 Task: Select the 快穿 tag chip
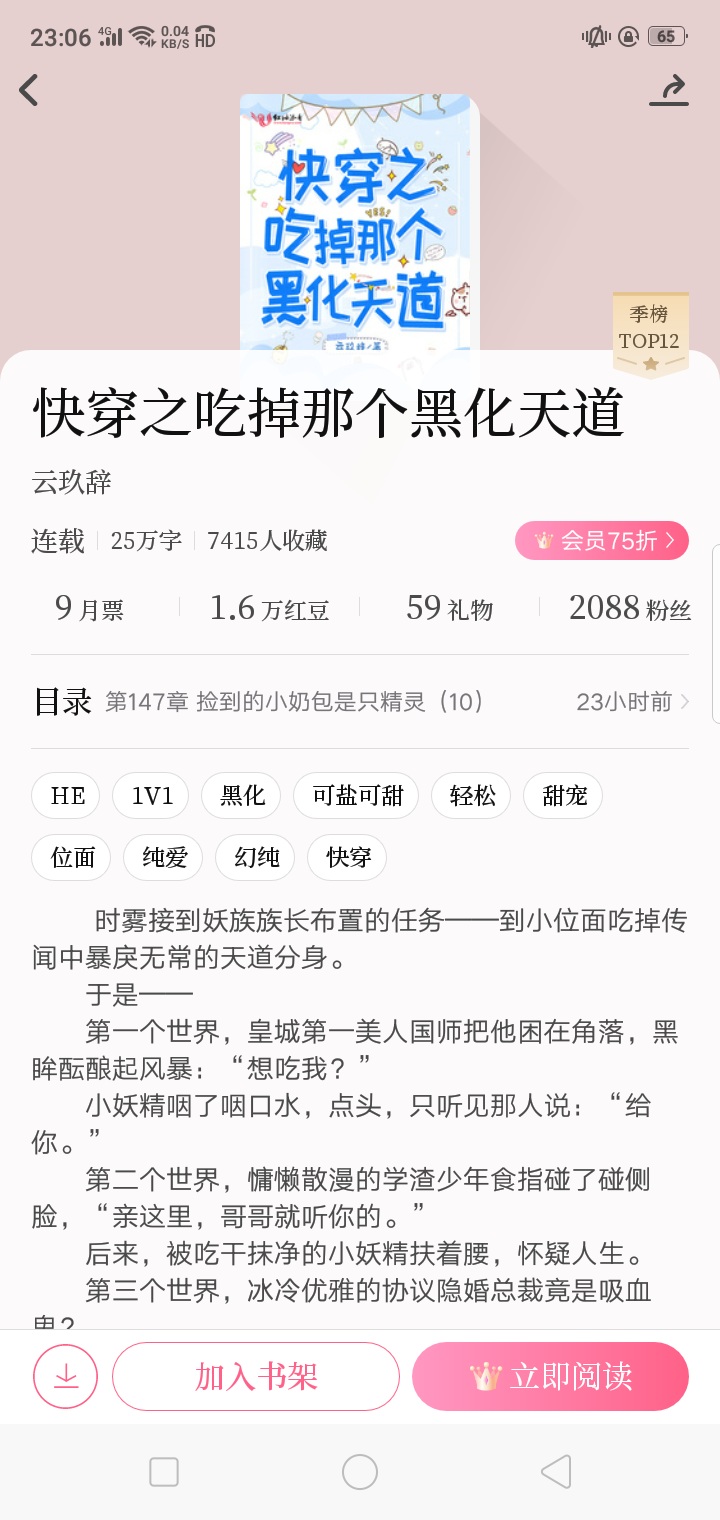point(348,857)
